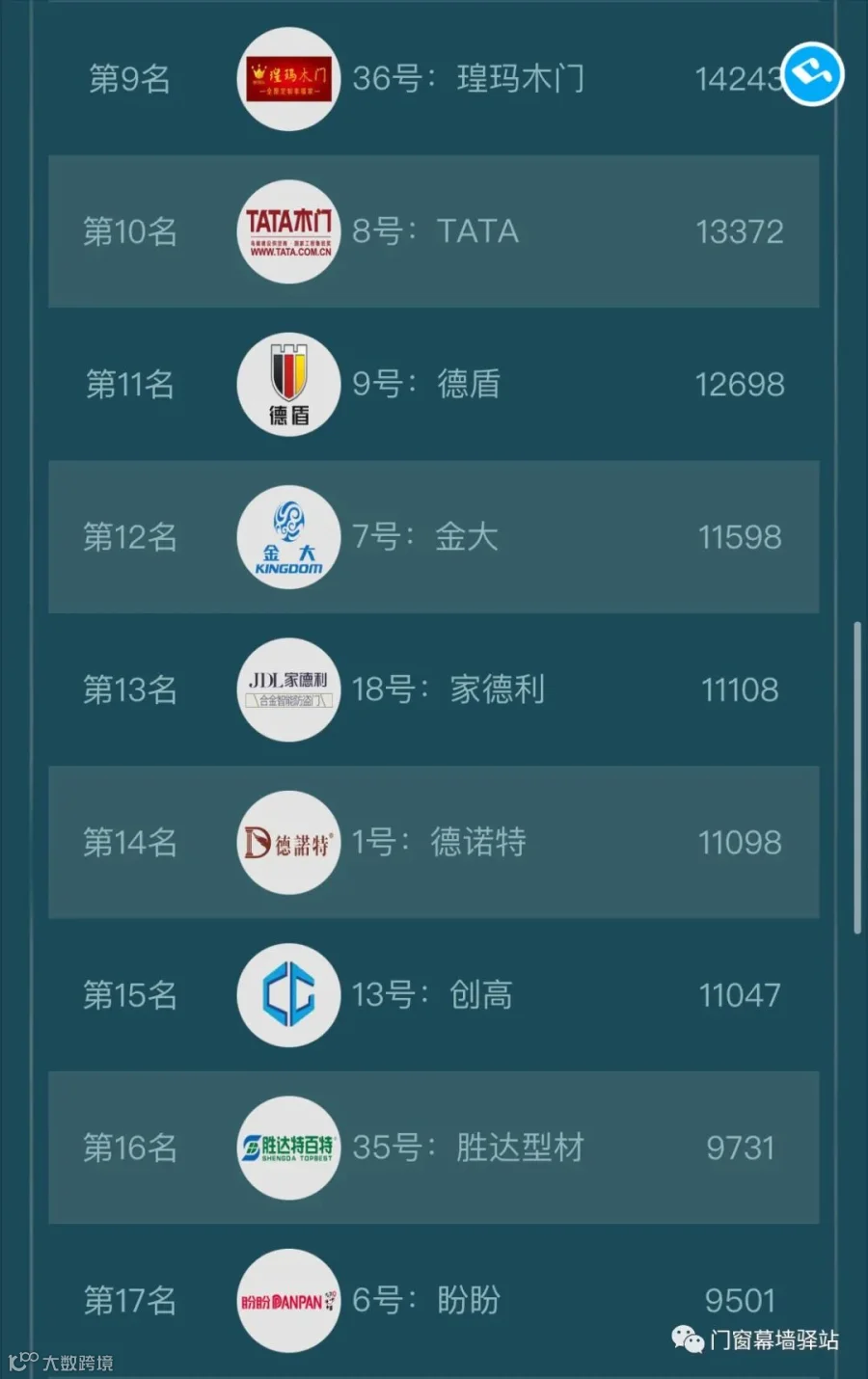This screenshot has height=1379, width=868.
Task: Open the 18号 家德利 row
Action: (434, 689)
